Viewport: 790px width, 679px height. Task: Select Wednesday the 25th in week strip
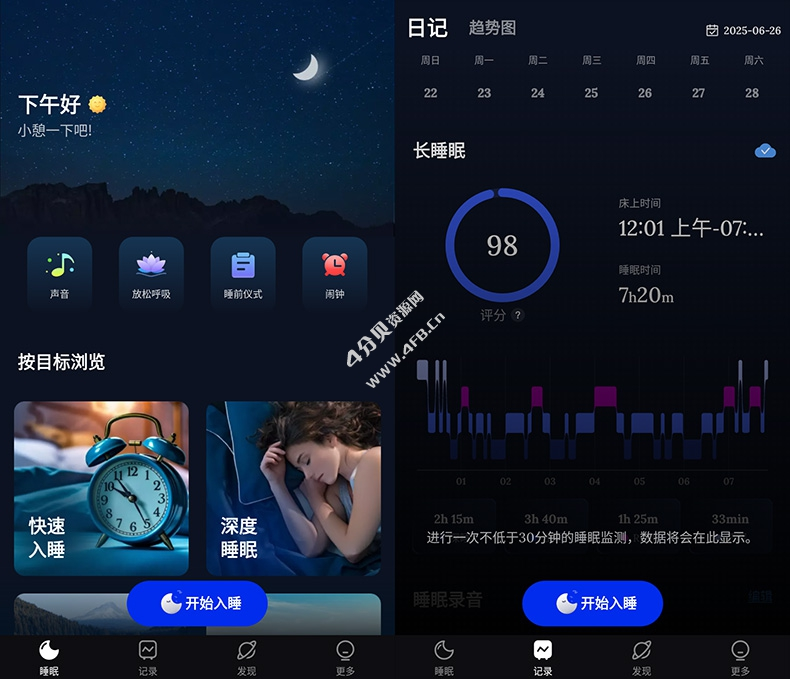591,93
